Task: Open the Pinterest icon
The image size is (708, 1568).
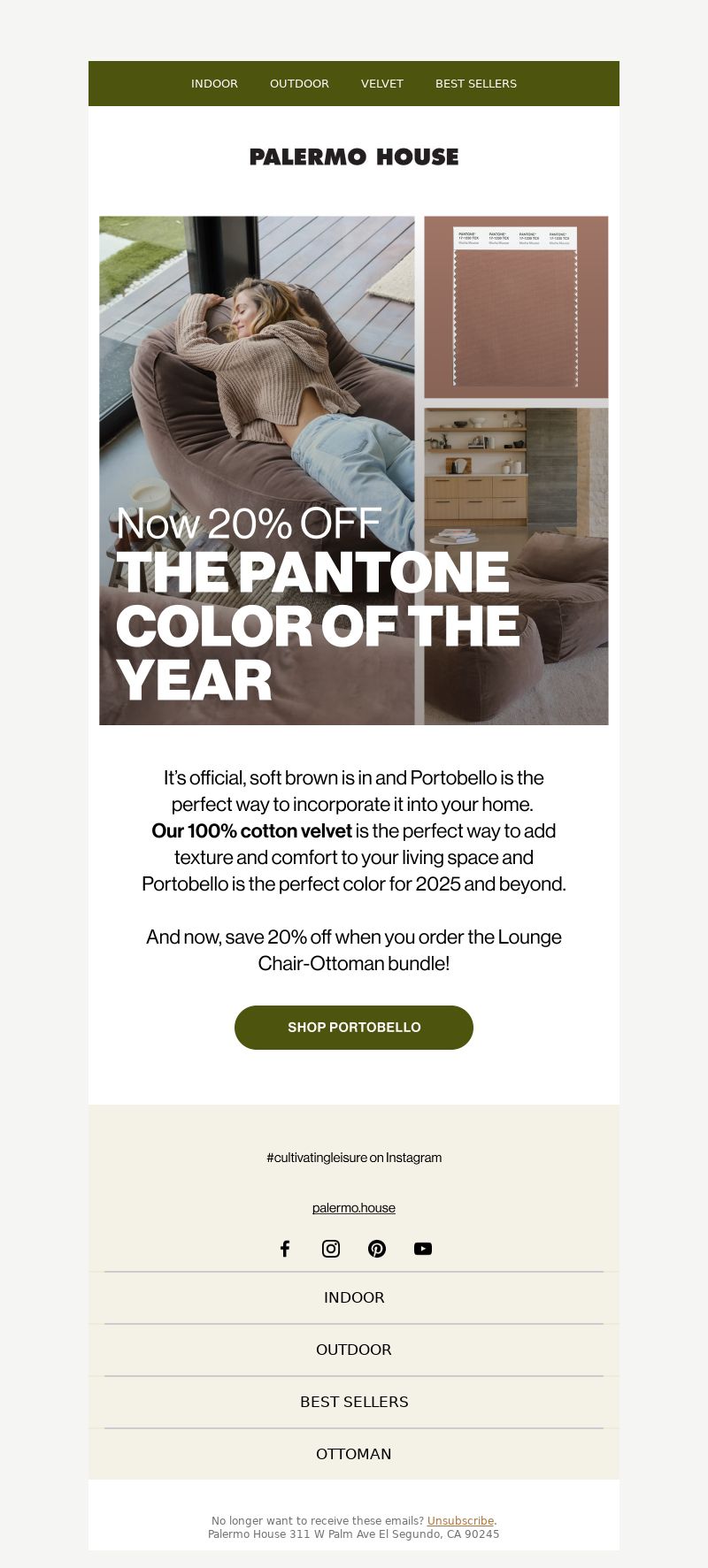Action: pyautogui.click(x=377, y=1248)
